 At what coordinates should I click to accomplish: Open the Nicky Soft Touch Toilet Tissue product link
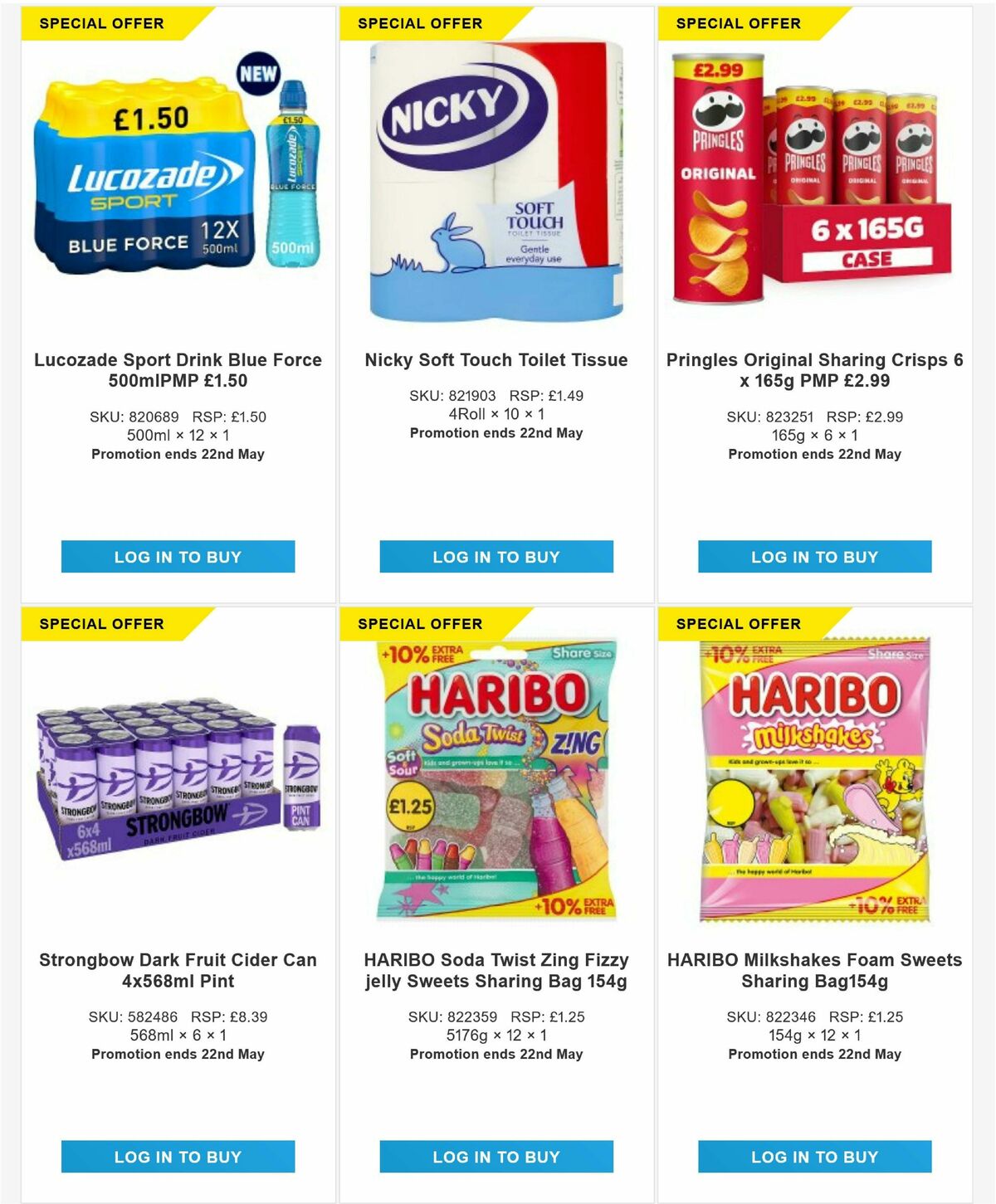[x=496, y=360]
